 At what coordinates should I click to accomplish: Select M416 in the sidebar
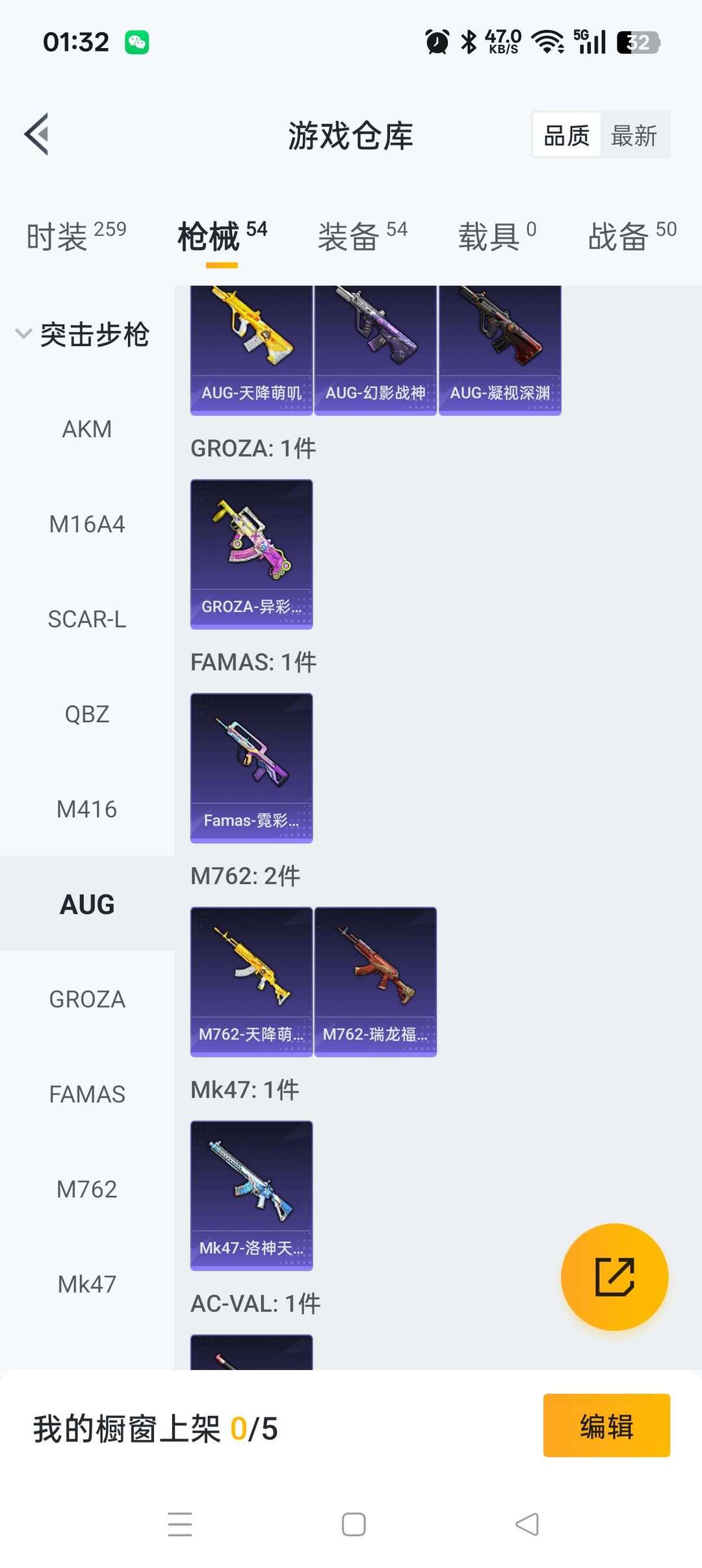[x=87, y=809]
